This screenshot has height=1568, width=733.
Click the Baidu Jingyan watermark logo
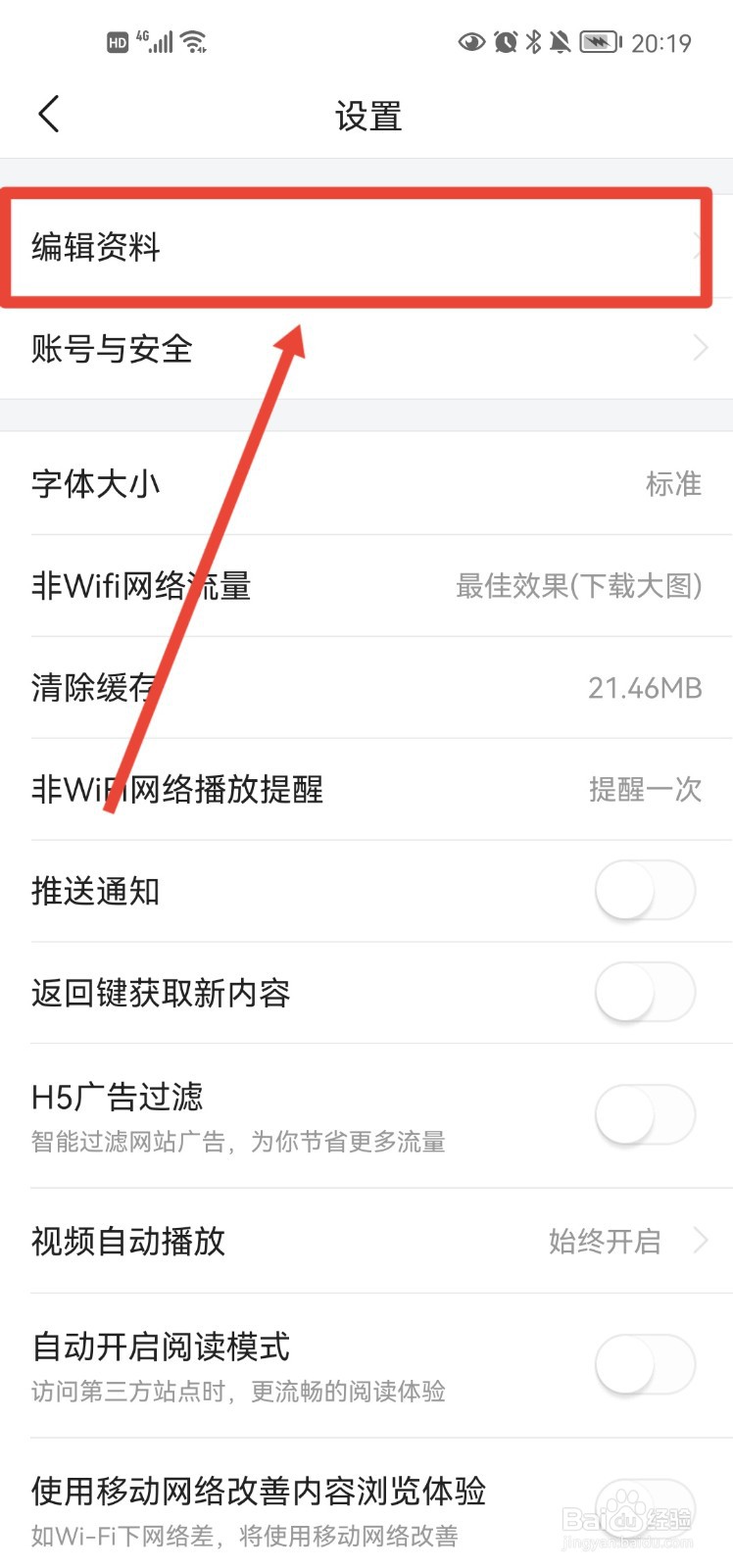(x=627, y=1509)
